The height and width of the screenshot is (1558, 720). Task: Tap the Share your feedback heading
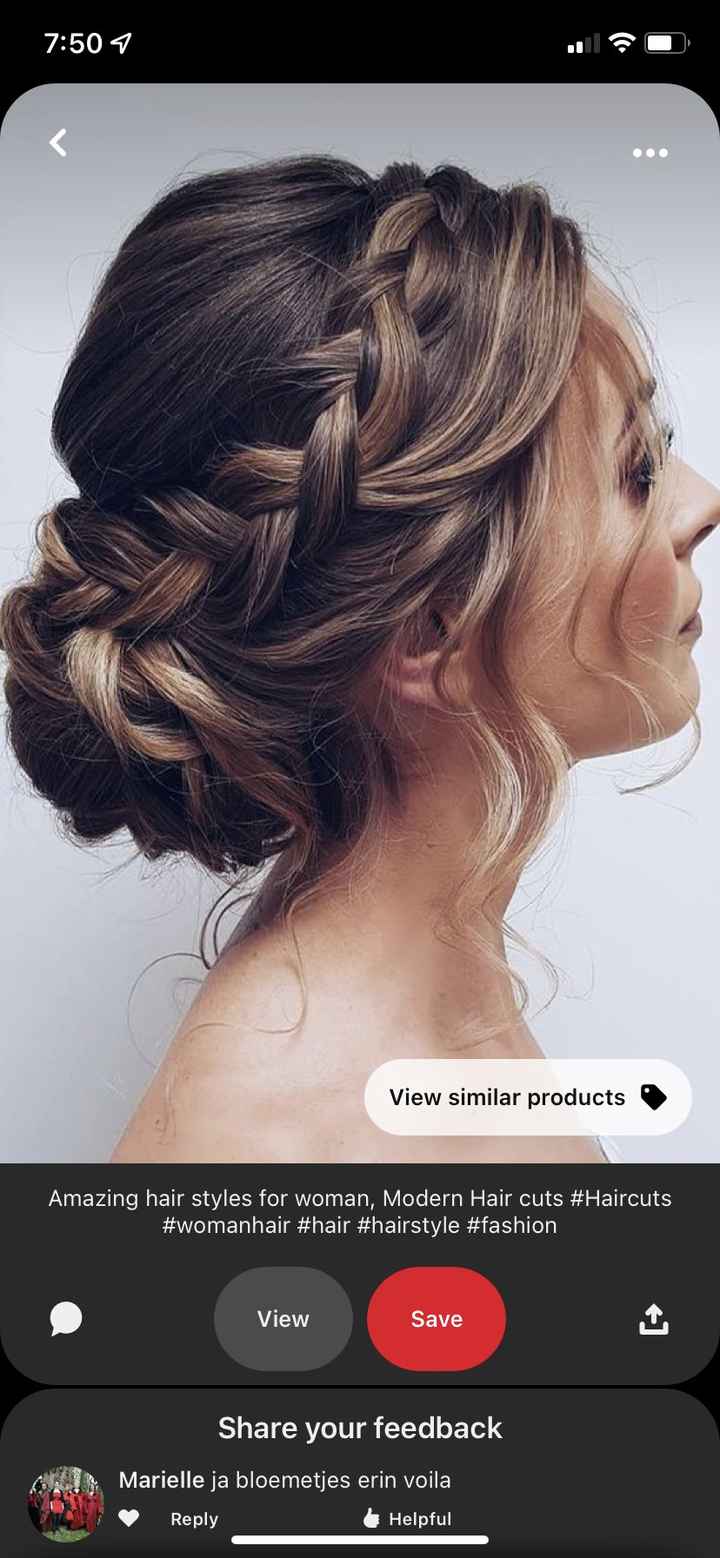click(x=359, y=1428)
